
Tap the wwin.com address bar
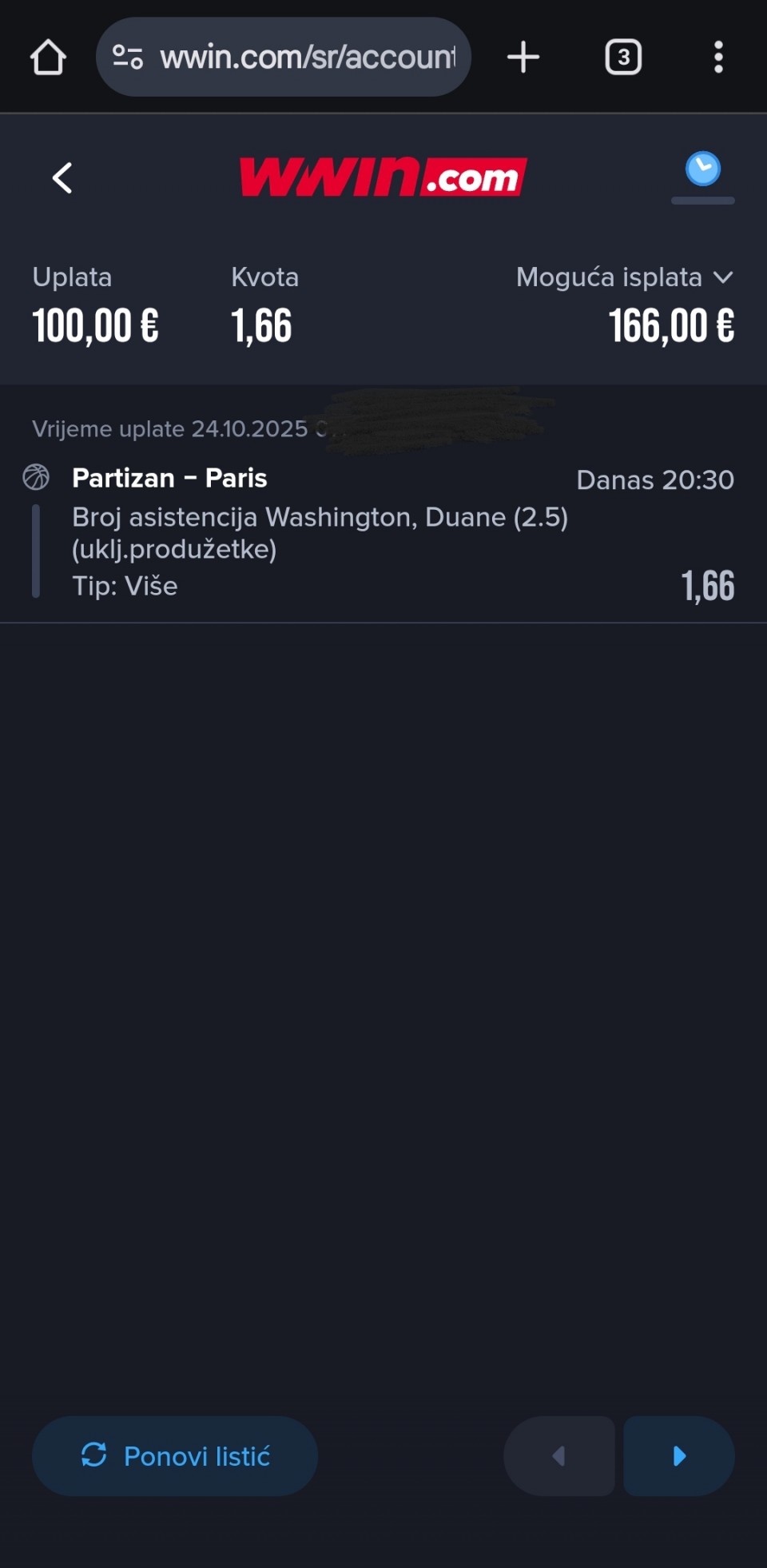[x=307, y=58]
